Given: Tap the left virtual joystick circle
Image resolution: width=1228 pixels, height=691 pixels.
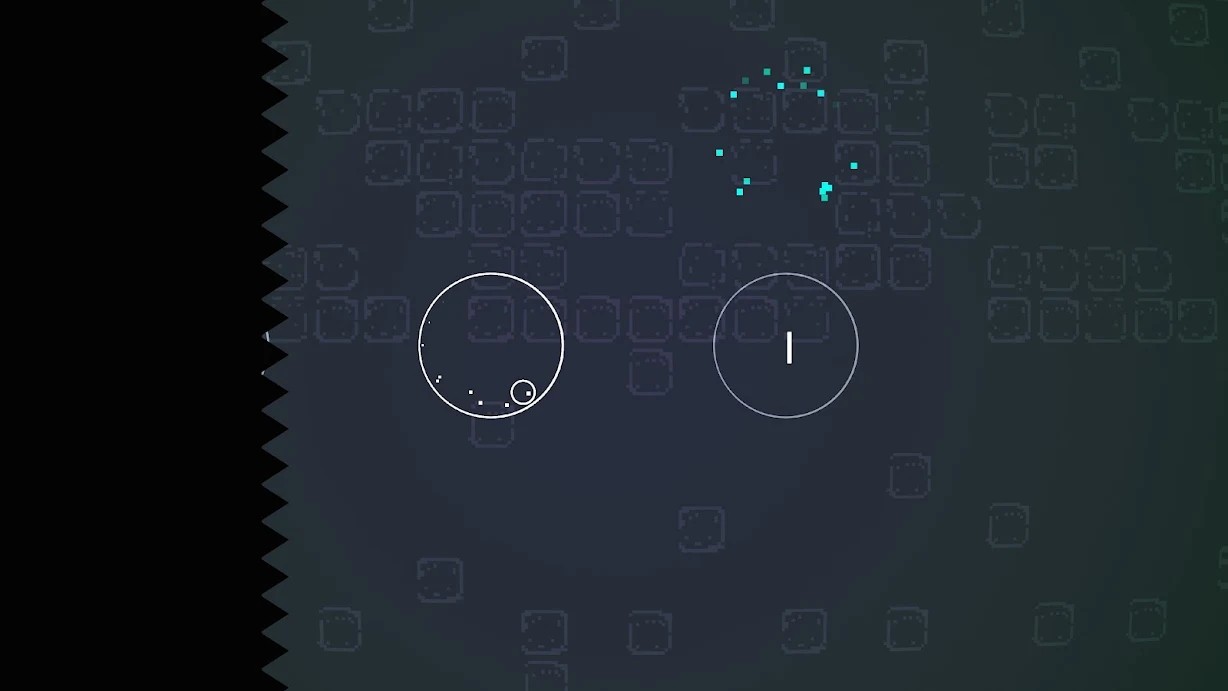Looking at the screenshot, I should [490, 345].
